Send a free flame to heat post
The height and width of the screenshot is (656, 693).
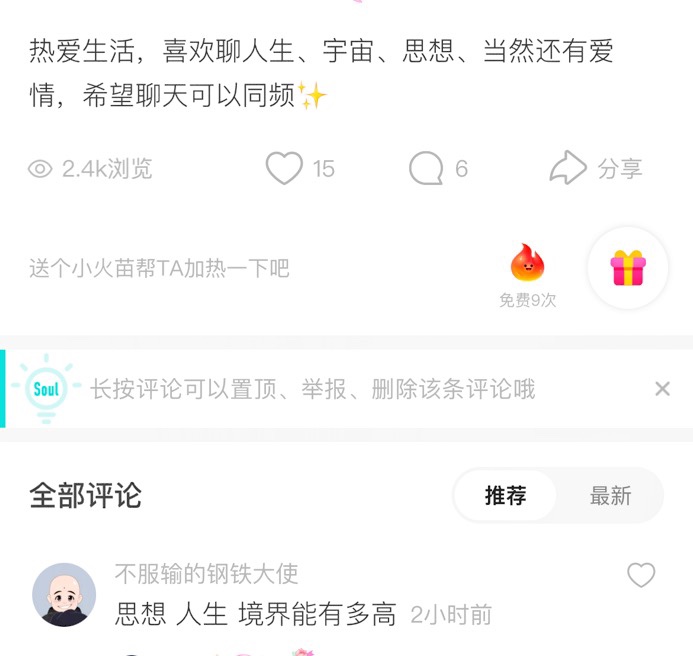click(527, 265)
